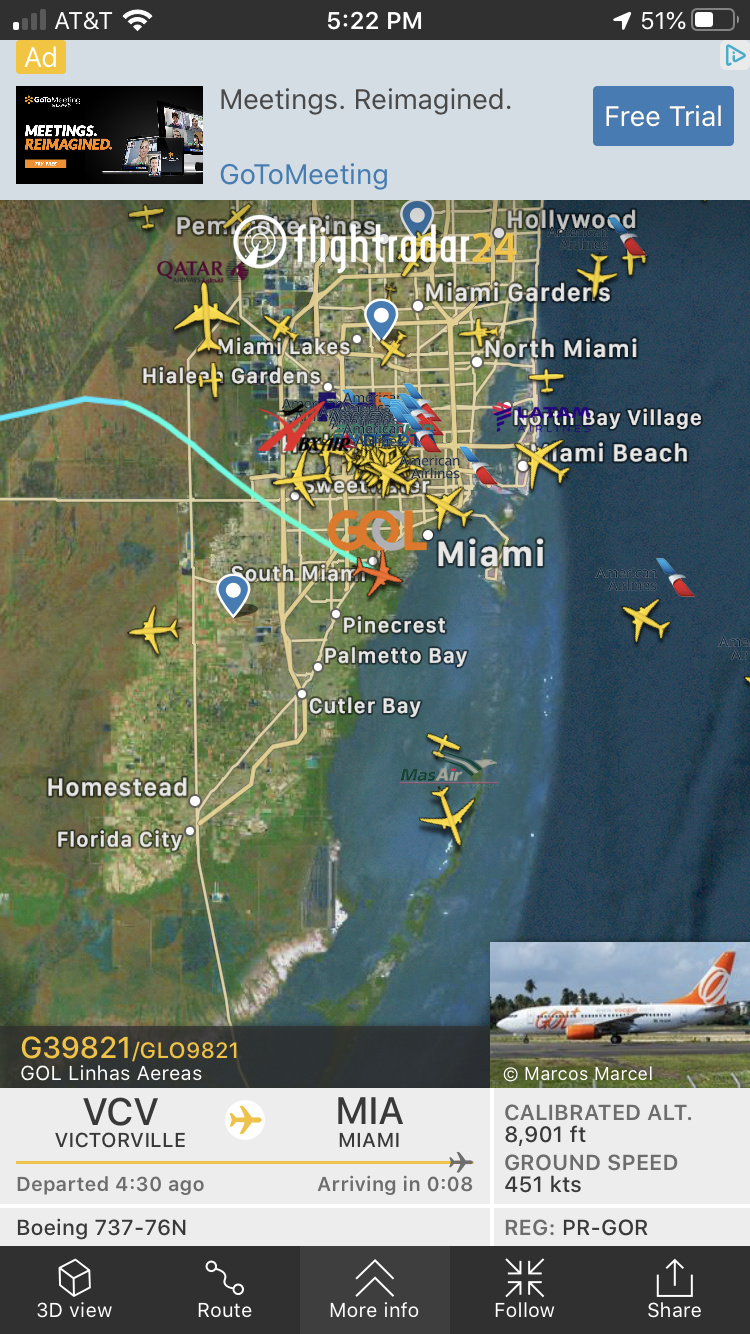
Task: Tap the airport pin near South Miami
Action: (x=233, y=593)
